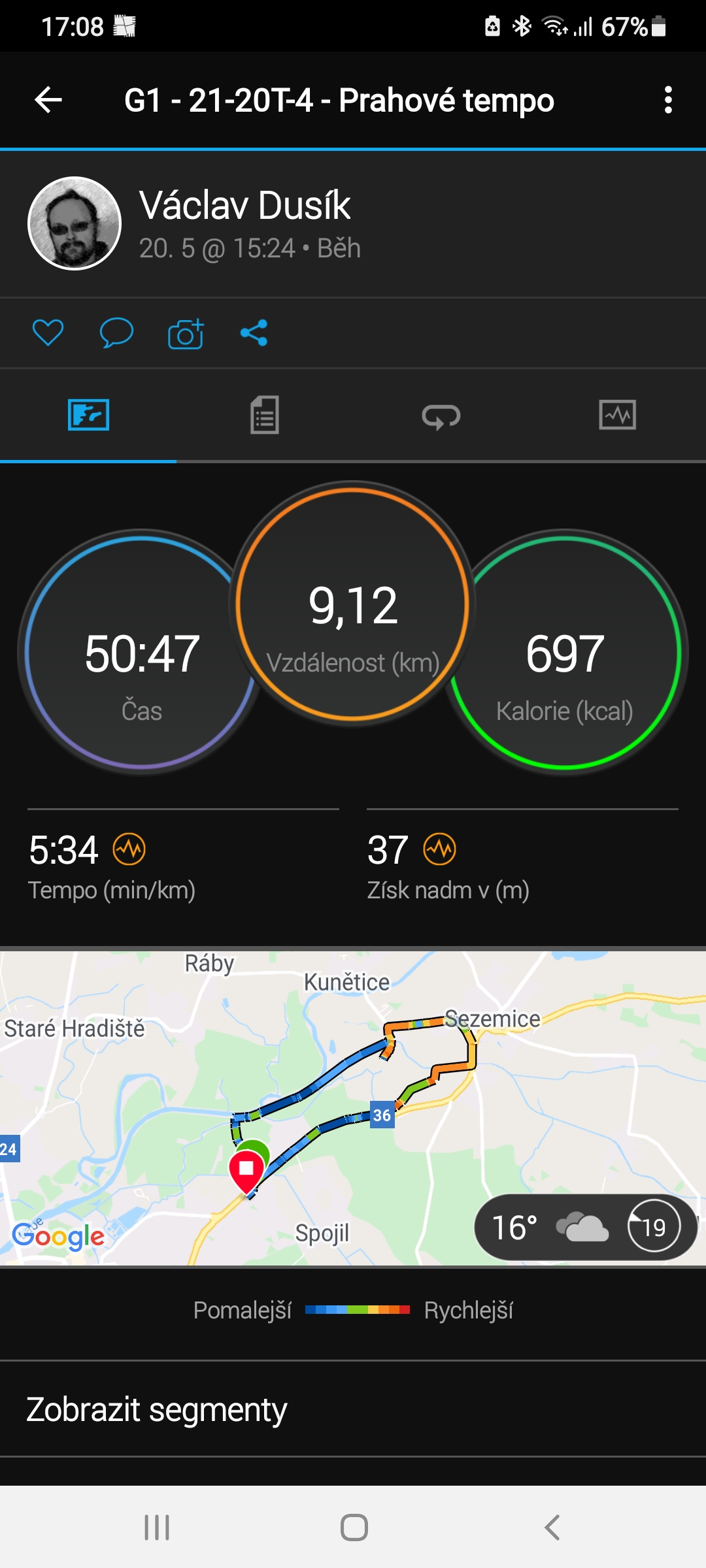Screen dimensions: 706x1568
Task: Switch to the charts tab
Action: click(x=618, y=415)
